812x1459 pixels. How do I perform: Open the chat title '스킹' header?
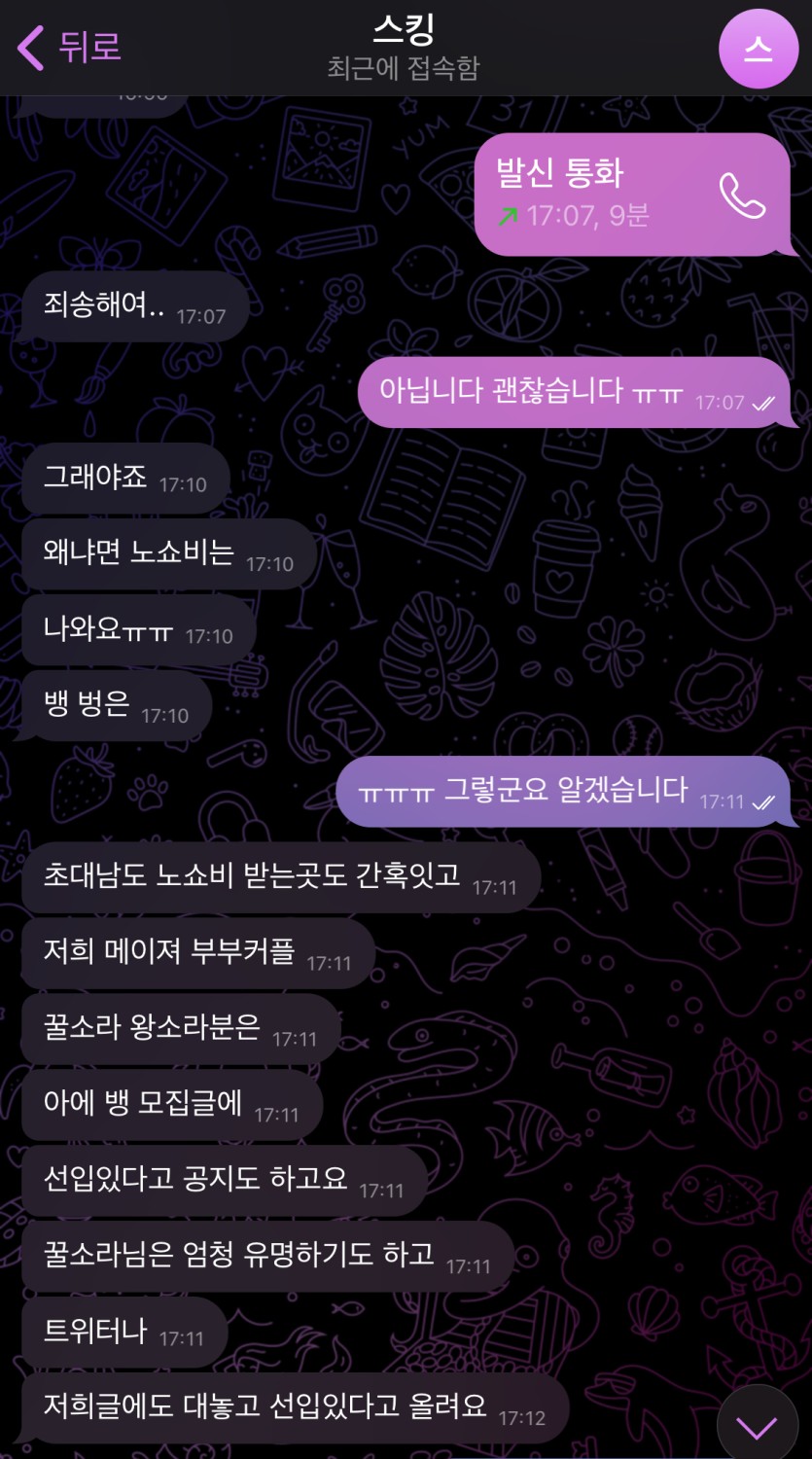(x=406, y=27)
